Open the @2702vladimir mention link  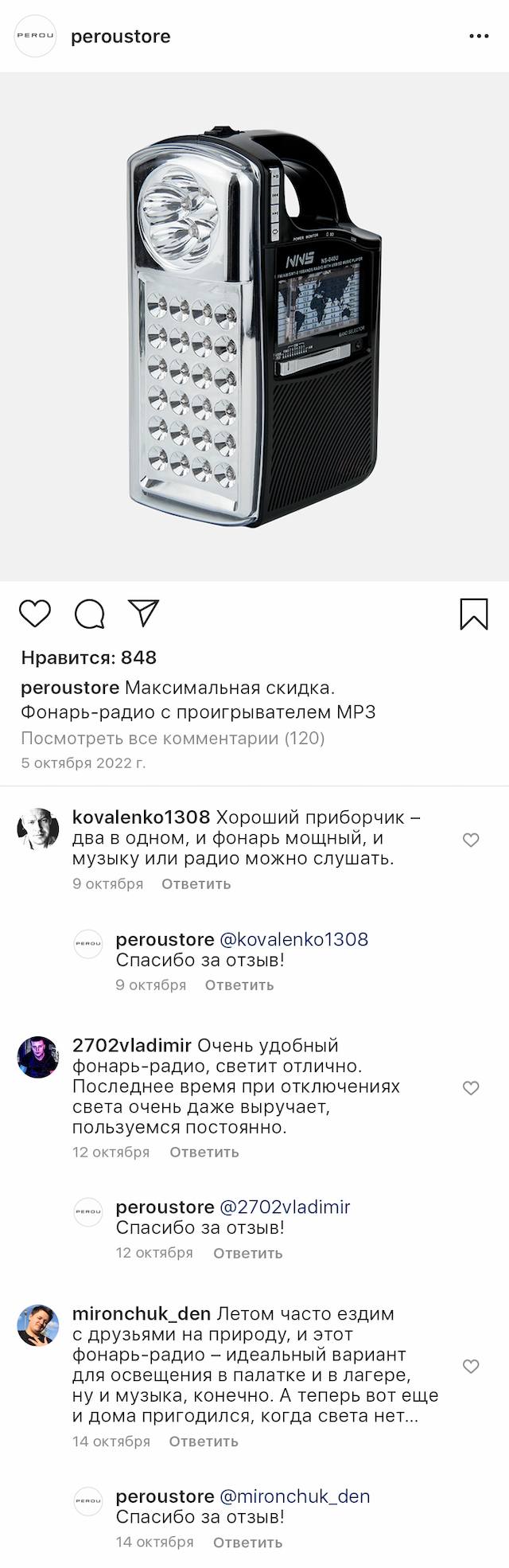(285, 1207)
